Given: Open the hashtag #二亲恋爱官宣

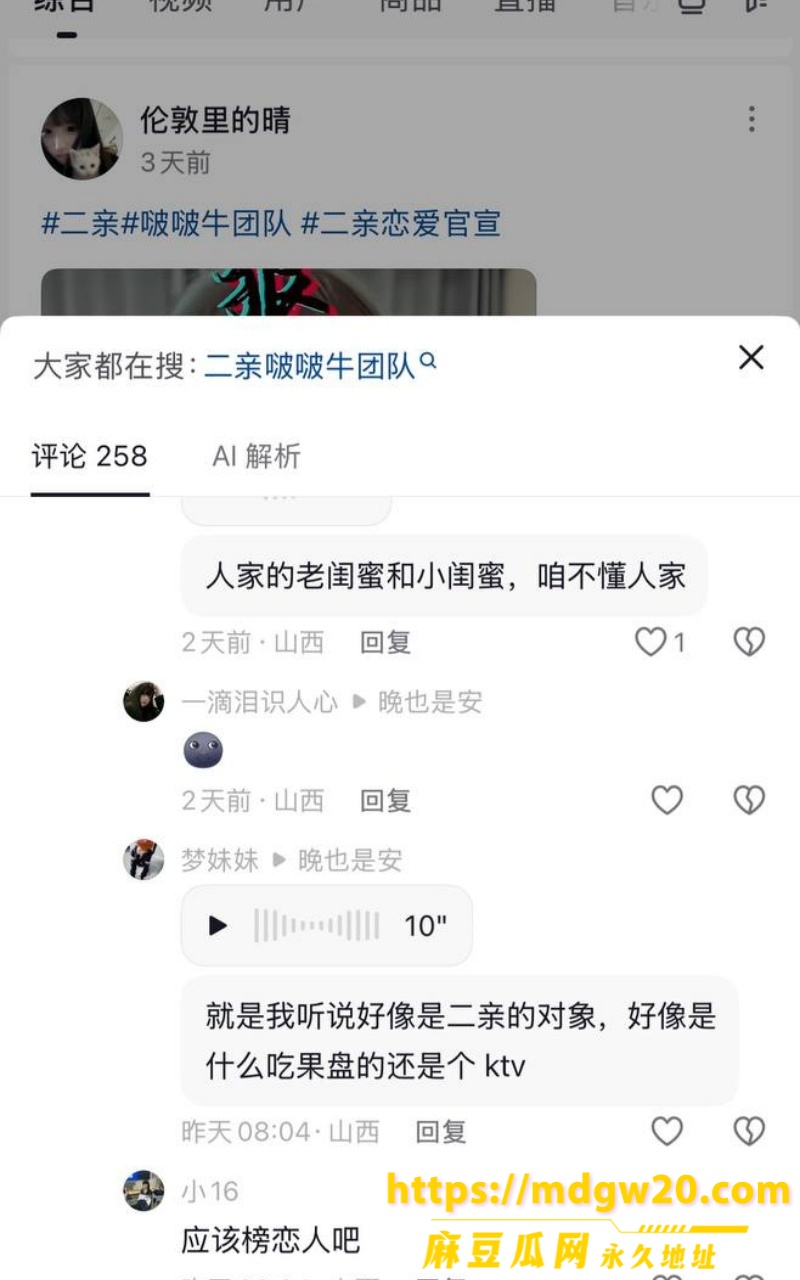Looking at the screenshot, I should point(401,223).
